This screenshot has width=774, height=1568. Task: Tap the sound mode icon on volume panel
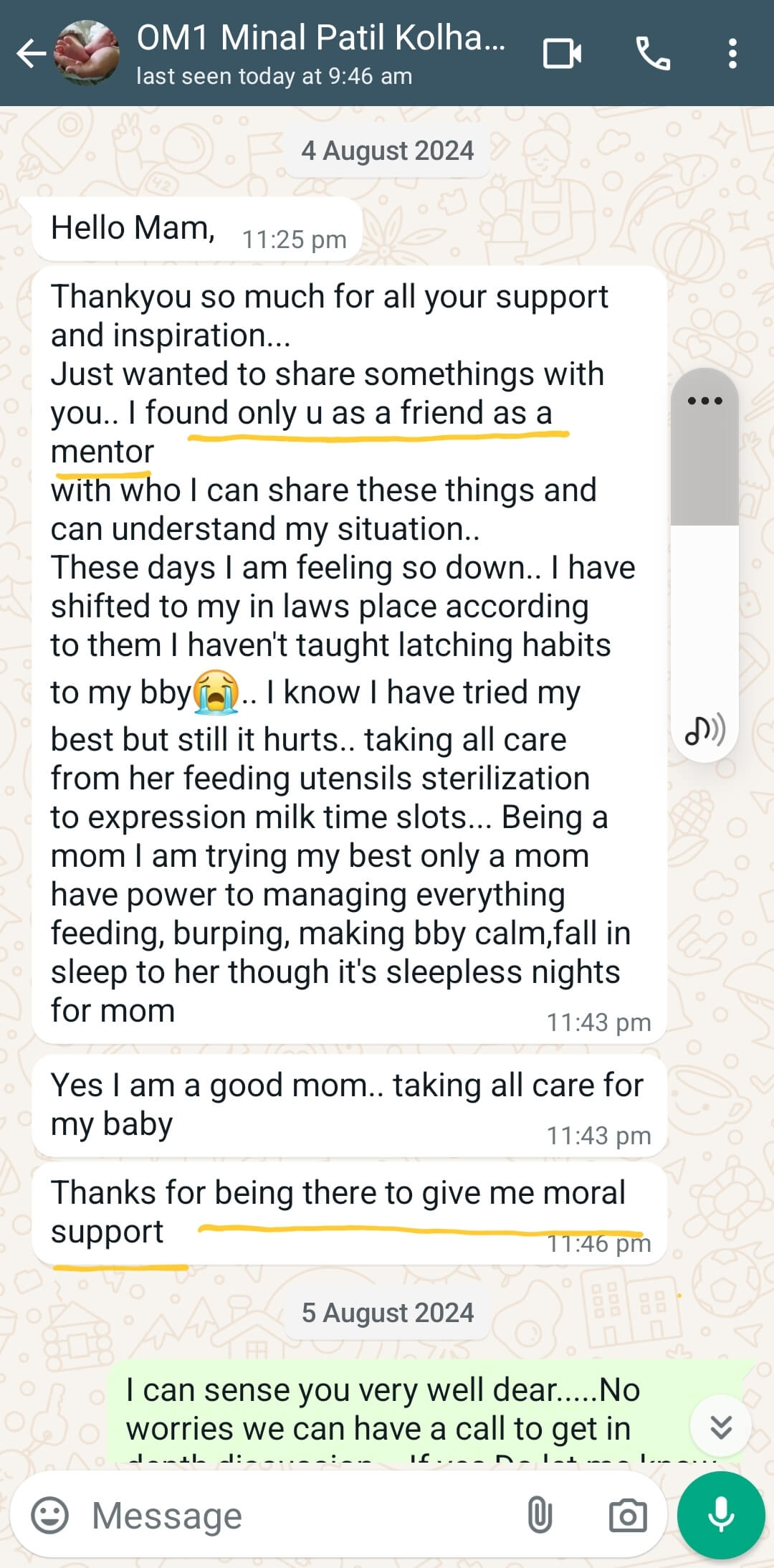pos(704,729)
